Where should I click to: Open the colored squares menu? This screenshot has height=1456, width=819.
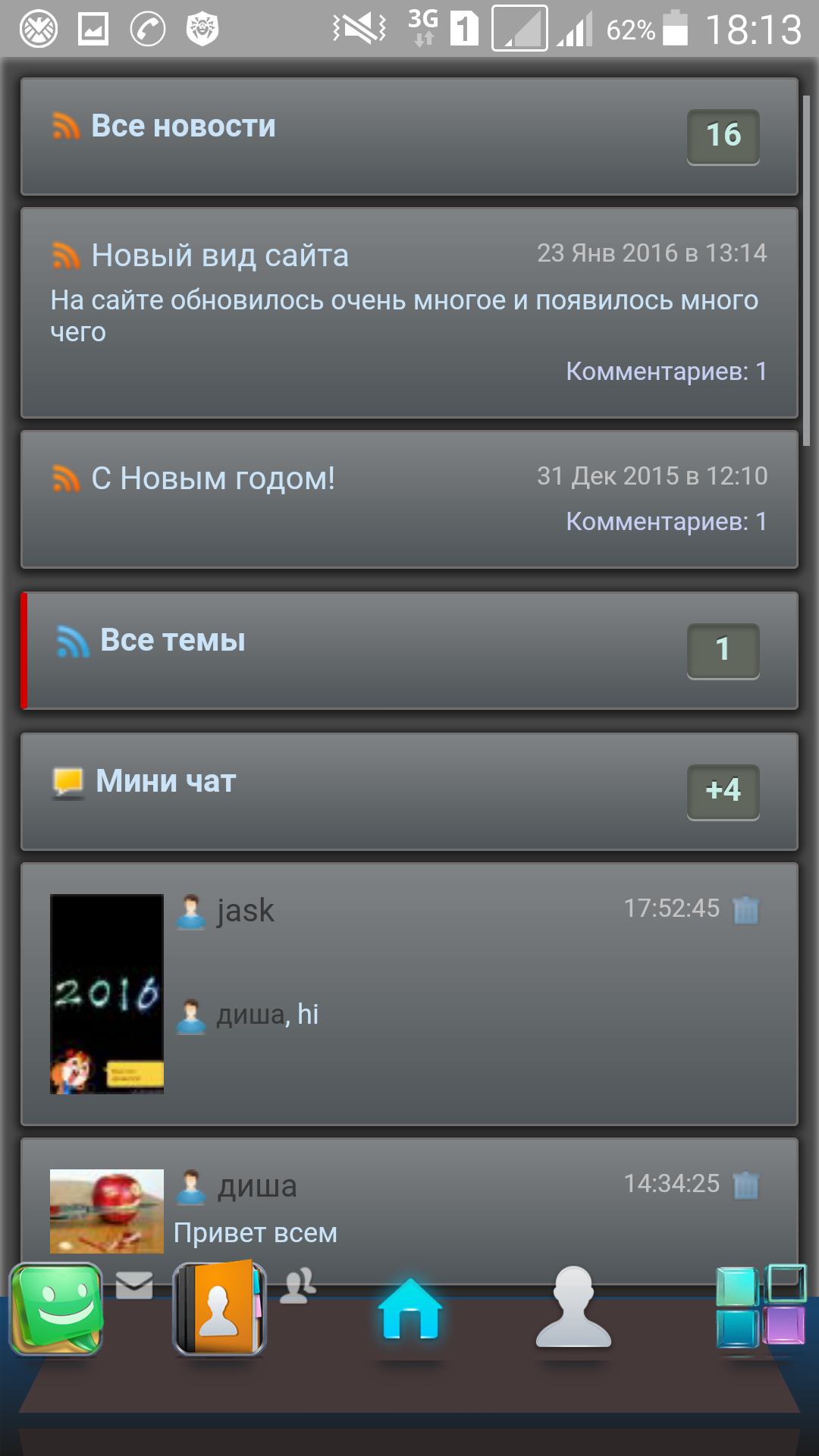[x=761, y=1306]
